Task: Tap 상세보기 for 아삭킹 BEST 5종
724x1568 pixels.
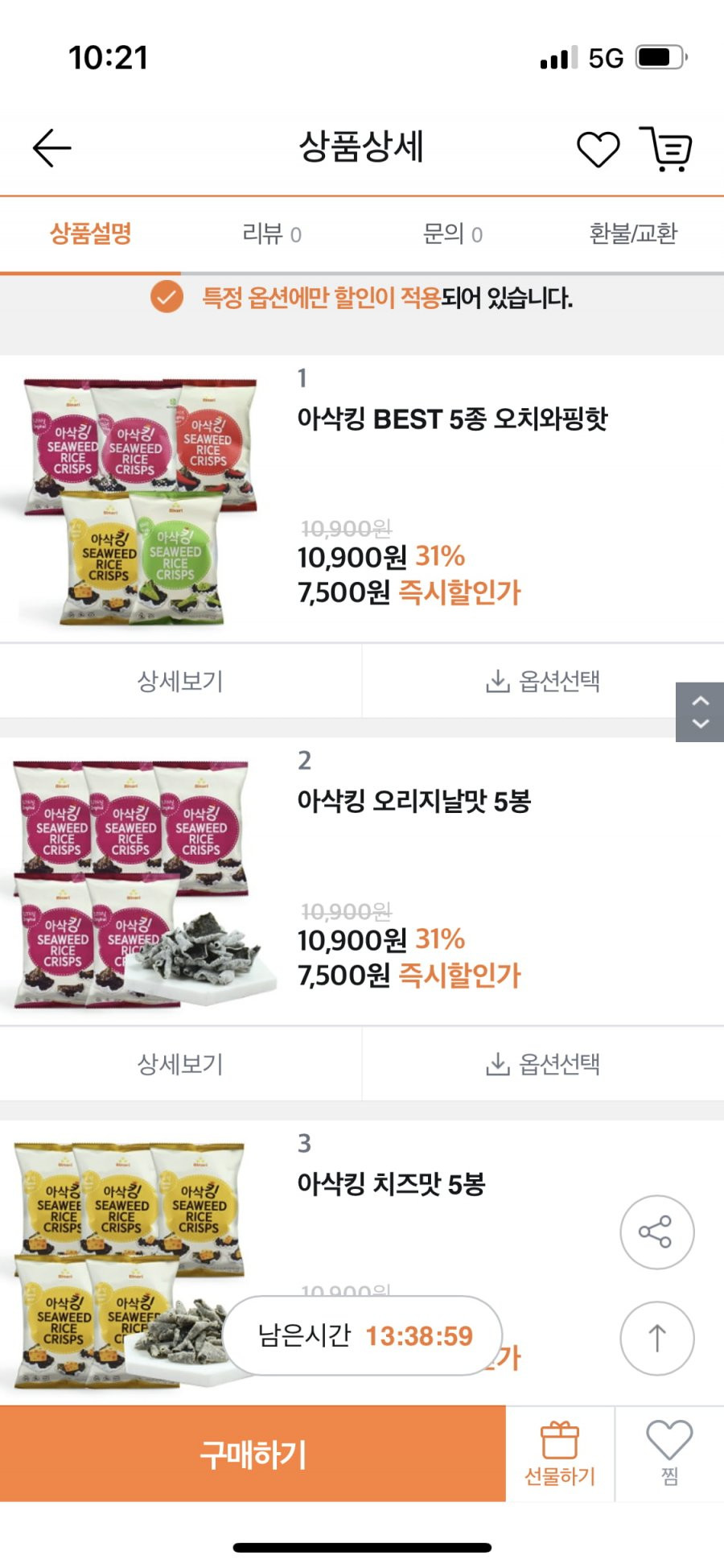Action: (180, 681)
